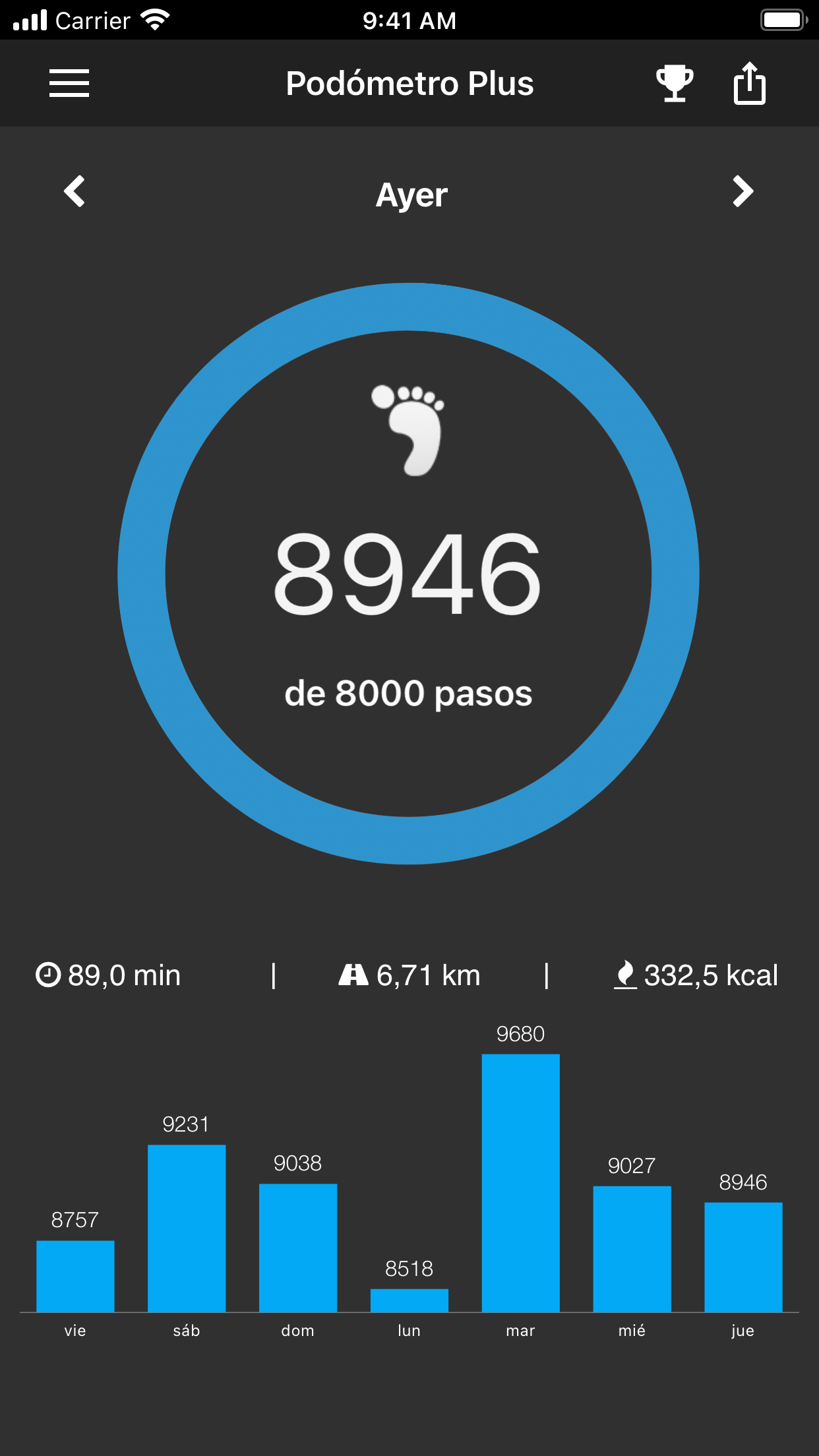
Task: Share yesterday's step results
Action: (x=750, y=84)
